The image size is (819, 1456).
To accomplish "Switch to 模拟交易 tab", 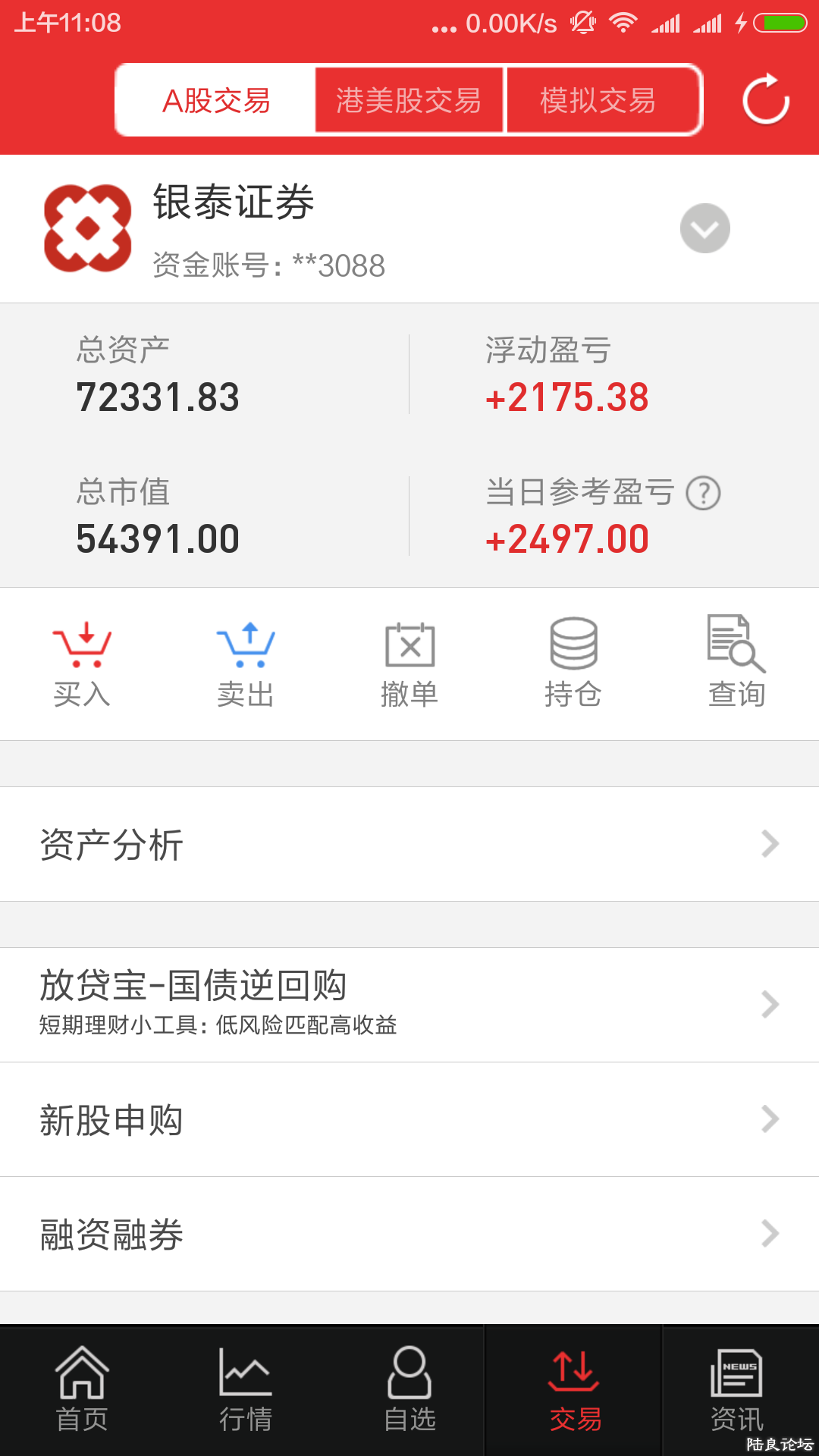I will coord(603,99).
